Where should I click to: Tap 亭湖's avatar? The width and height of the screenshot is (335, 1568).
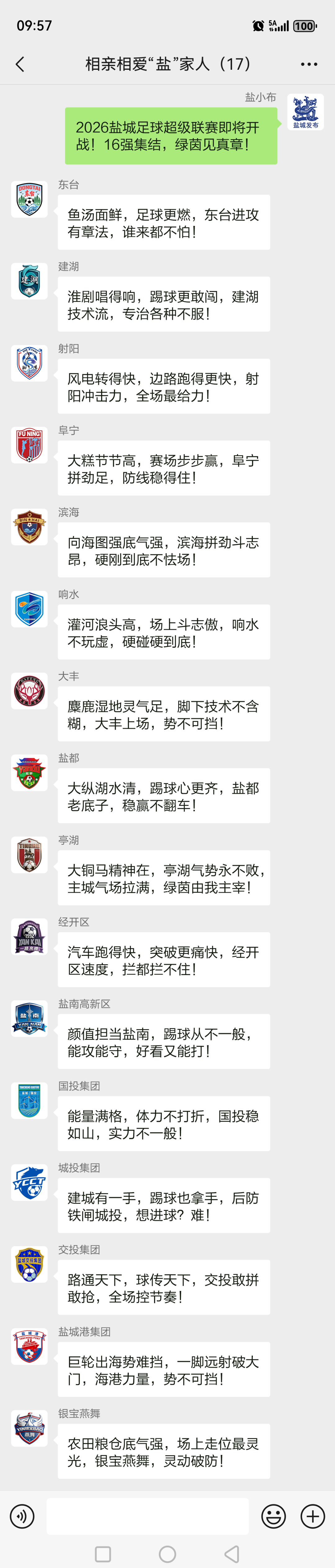click(29, 855)
